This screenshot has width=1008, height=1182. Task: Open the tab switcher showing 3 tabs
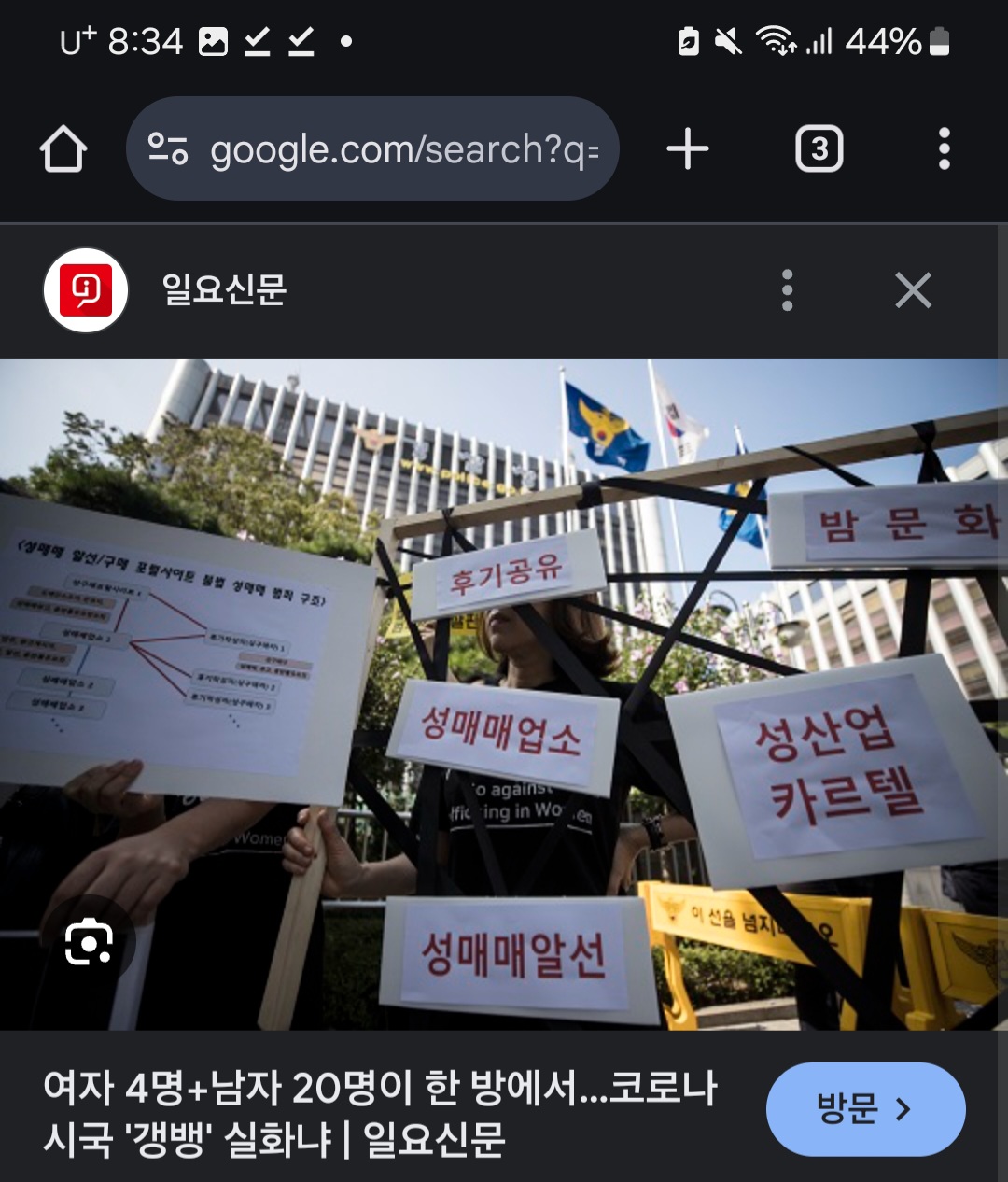819,149
